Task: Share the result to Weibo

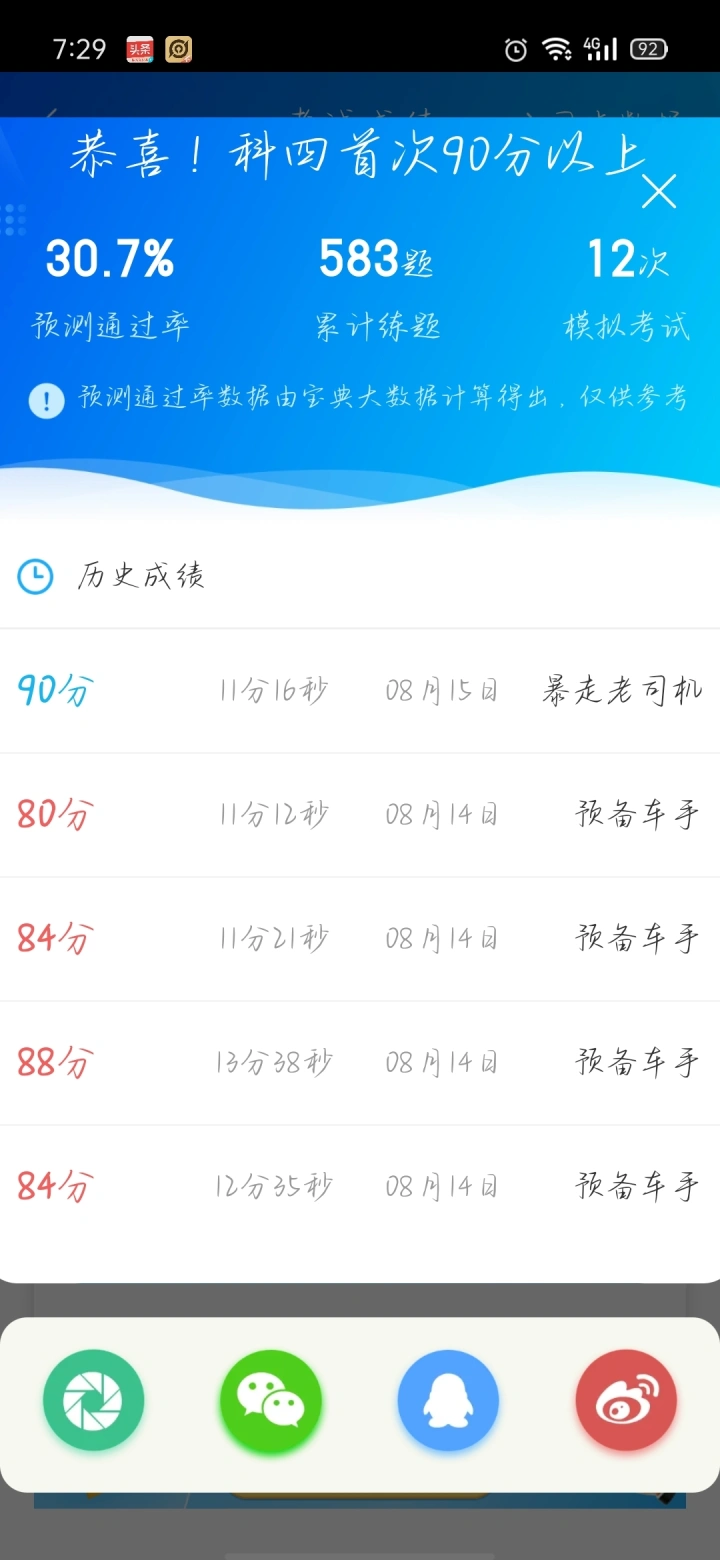Action: click(x=626, y=1400)
